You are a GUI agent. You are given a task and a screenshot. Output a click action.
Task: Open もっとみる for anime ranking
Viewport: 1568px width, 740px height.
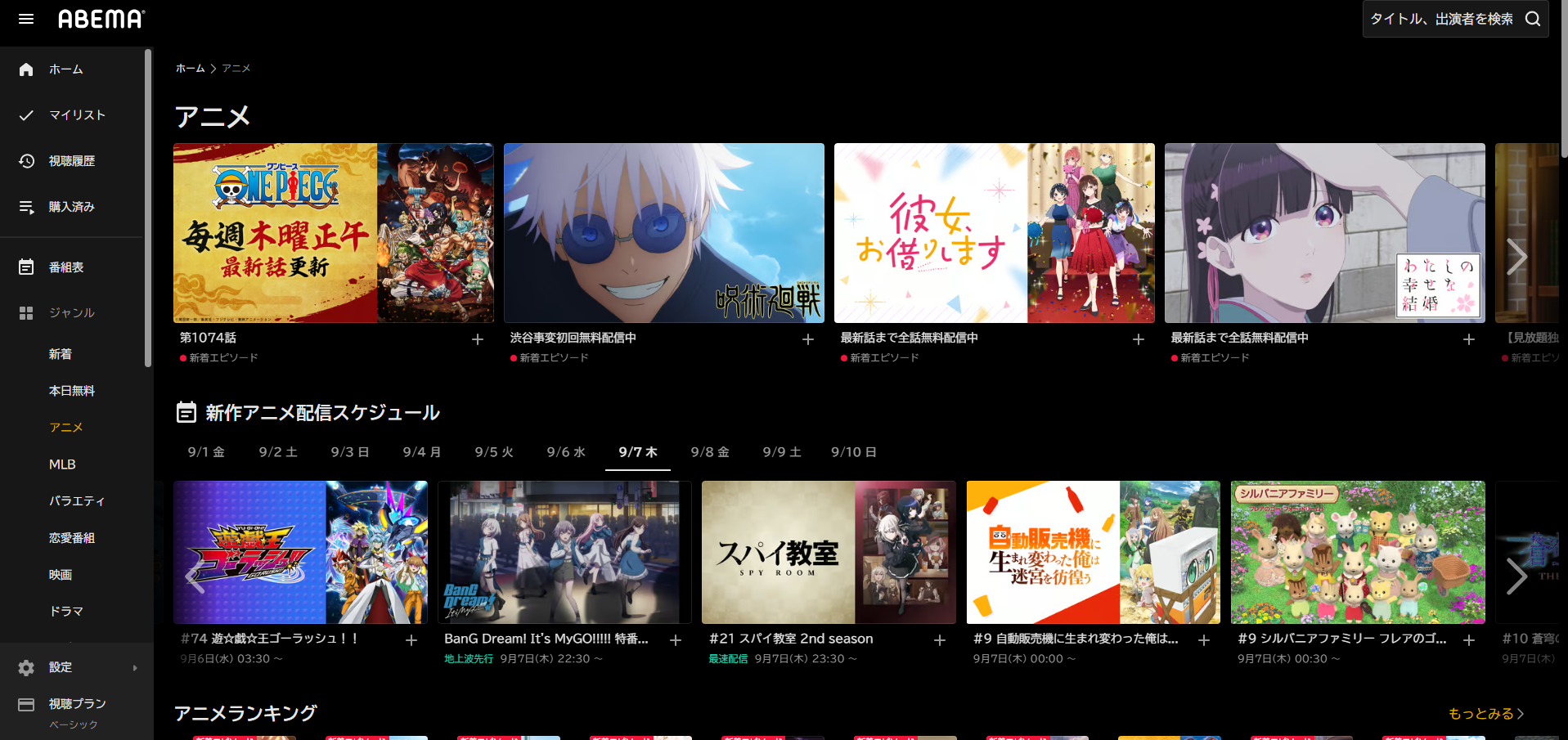(x=1485, y=714)
